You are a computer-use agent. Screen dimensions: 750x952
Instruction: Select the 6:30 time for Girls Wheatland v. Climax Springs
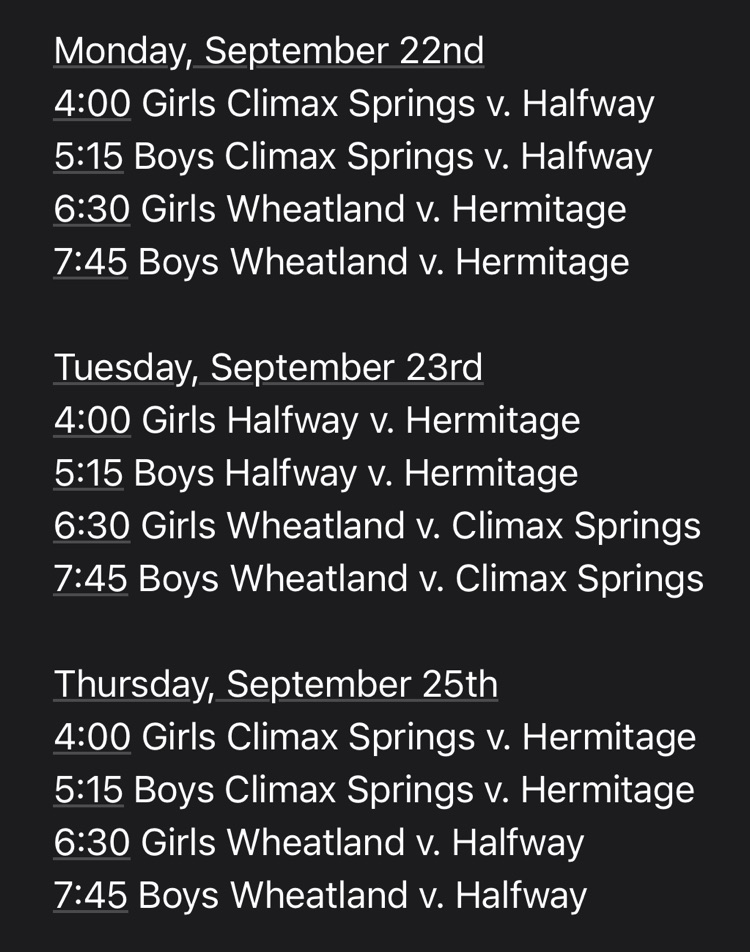(92, 526)
